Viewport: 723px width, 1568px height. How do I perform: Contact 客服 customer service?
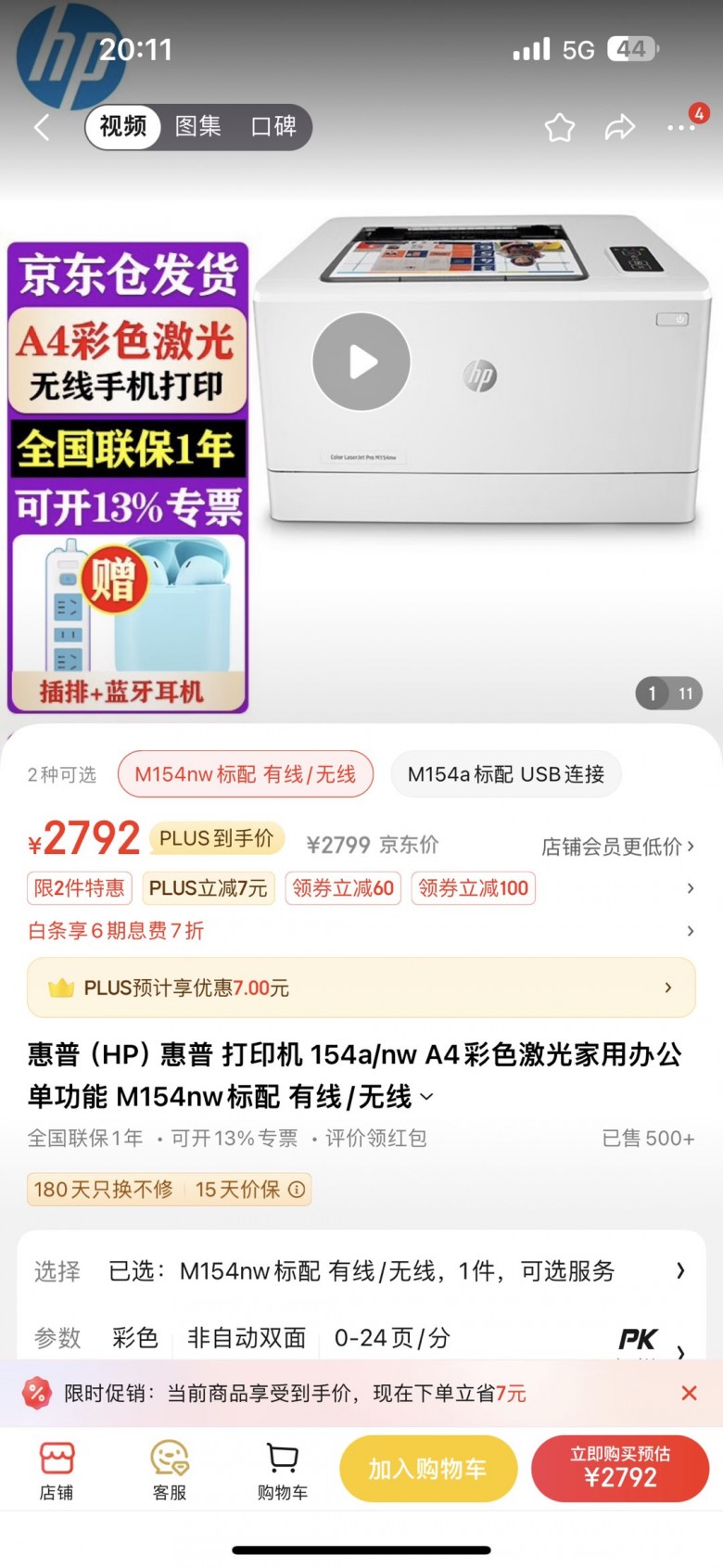170,1470
